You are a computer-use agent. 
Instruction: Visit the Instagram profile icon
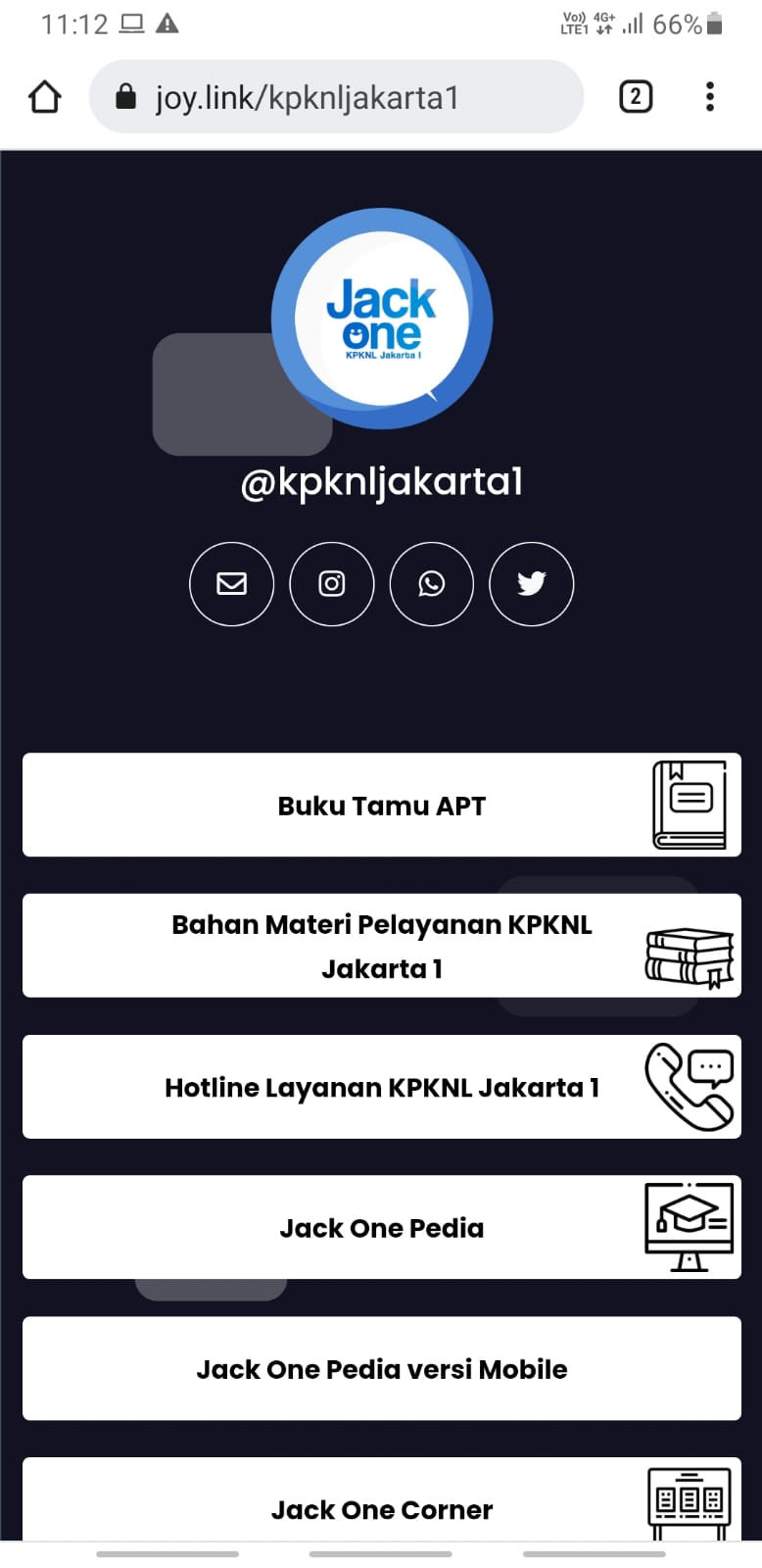pyautogui.click(x=332, y=584)
